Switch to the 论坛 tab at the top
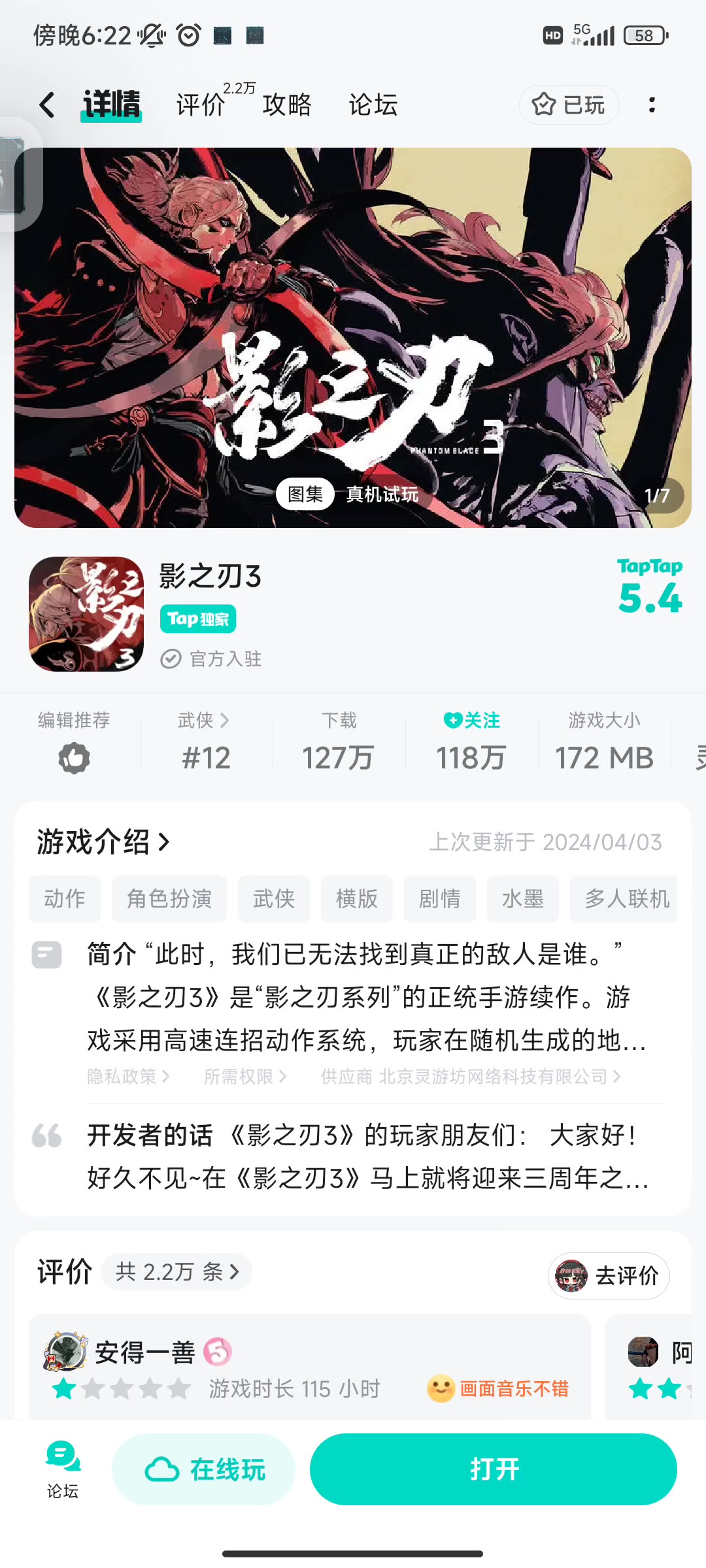Screen dimensions: 706x1568 click(x=373, y=105)
